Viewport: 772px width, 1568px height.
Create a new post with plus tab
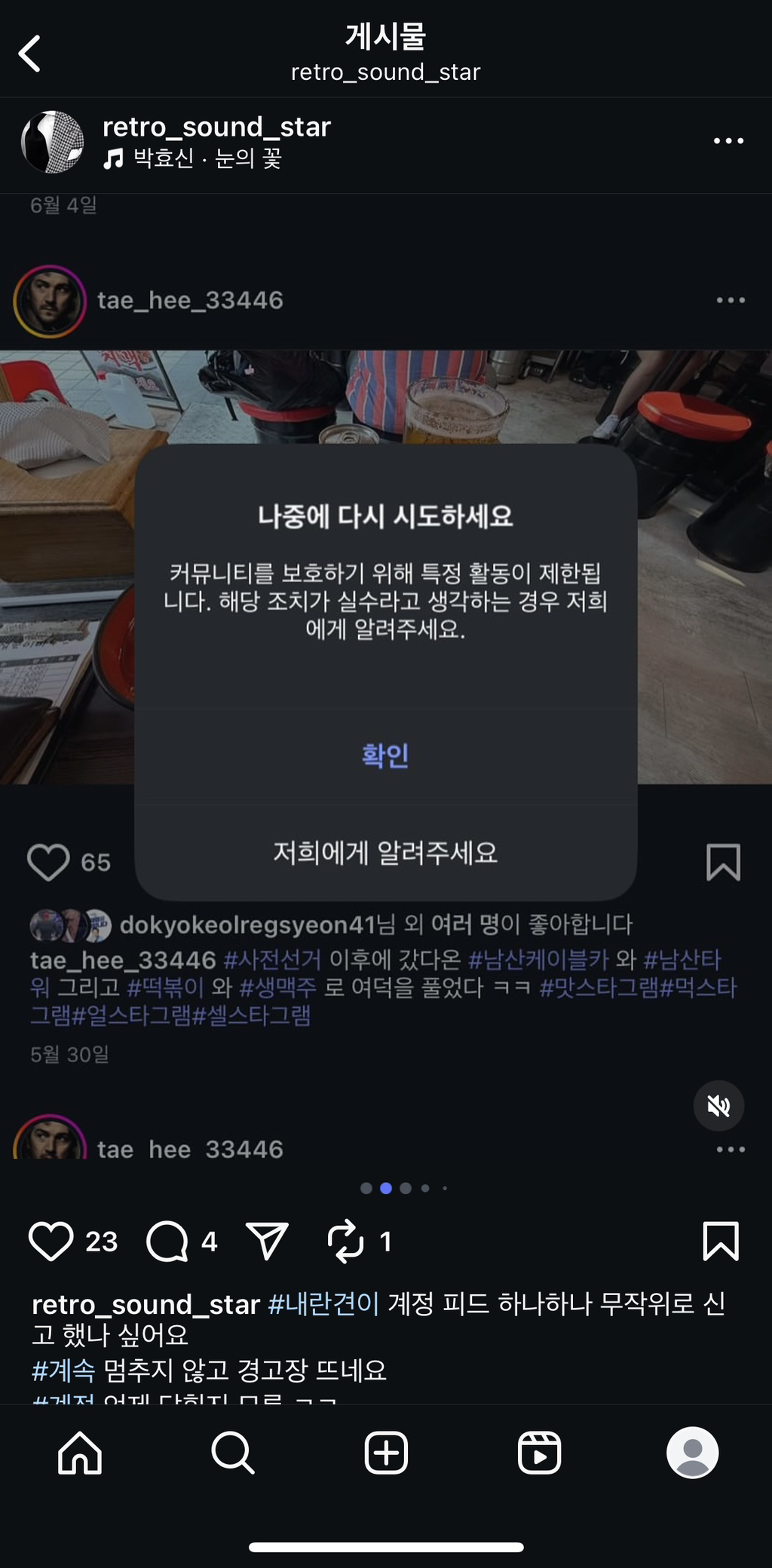point(386,1453)
